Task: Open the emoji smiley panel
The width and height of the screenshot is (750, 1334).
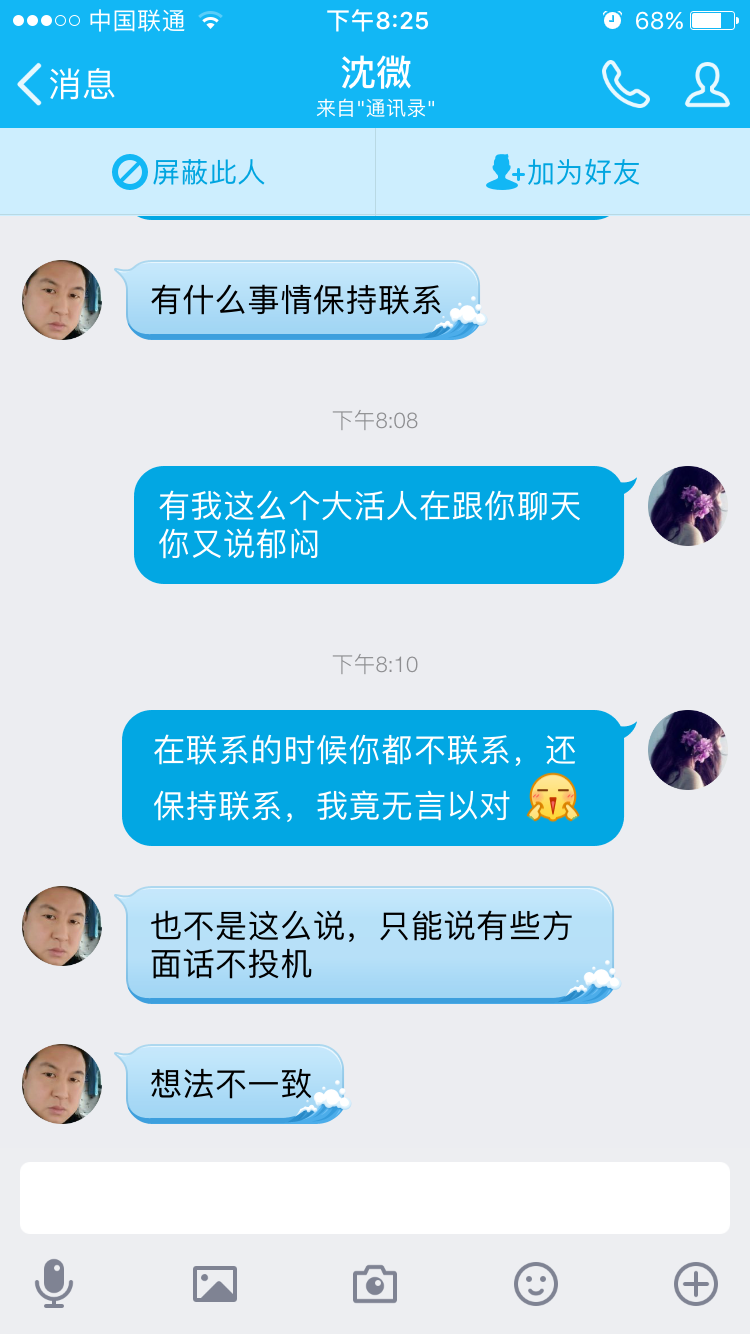Action: [x=536, y=1284]
